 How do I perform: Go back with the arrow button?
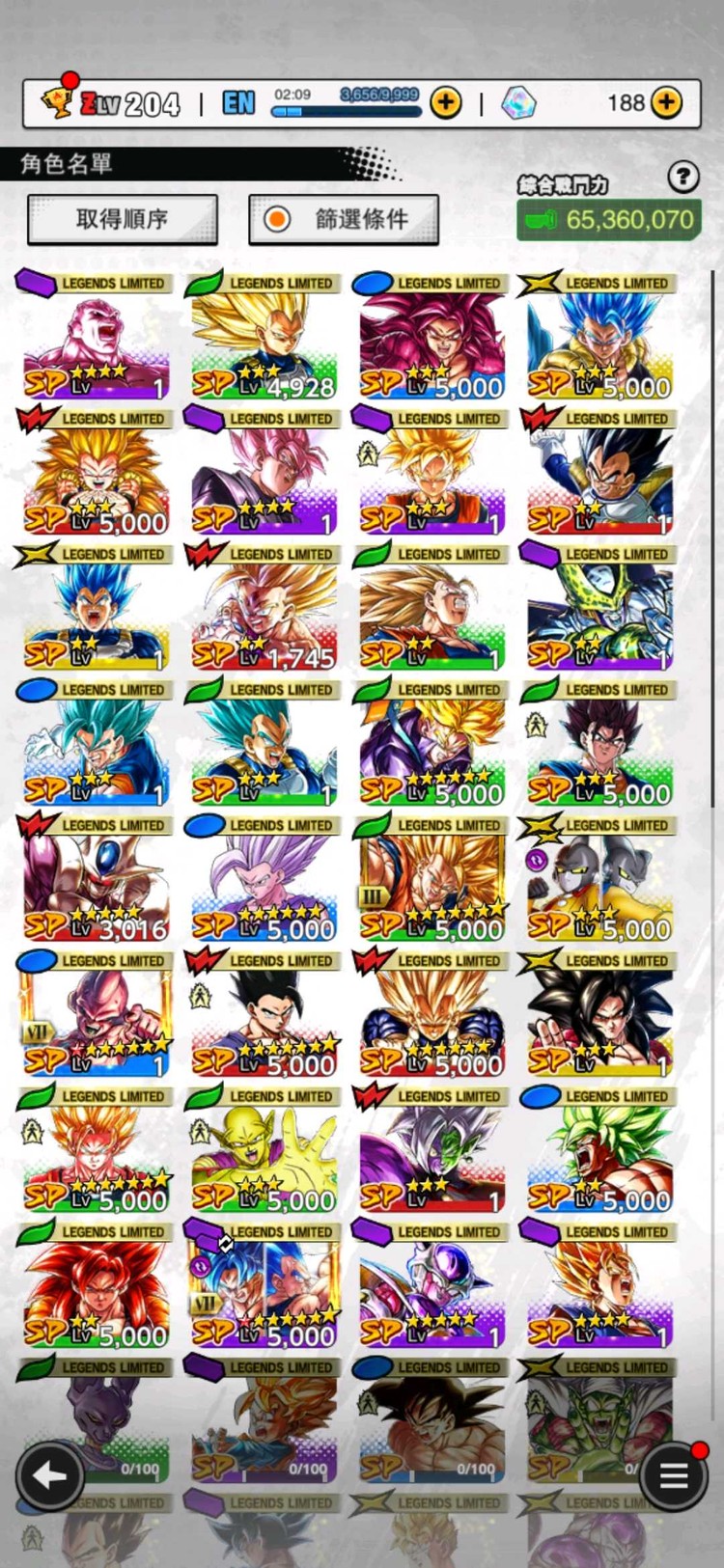48,1474
